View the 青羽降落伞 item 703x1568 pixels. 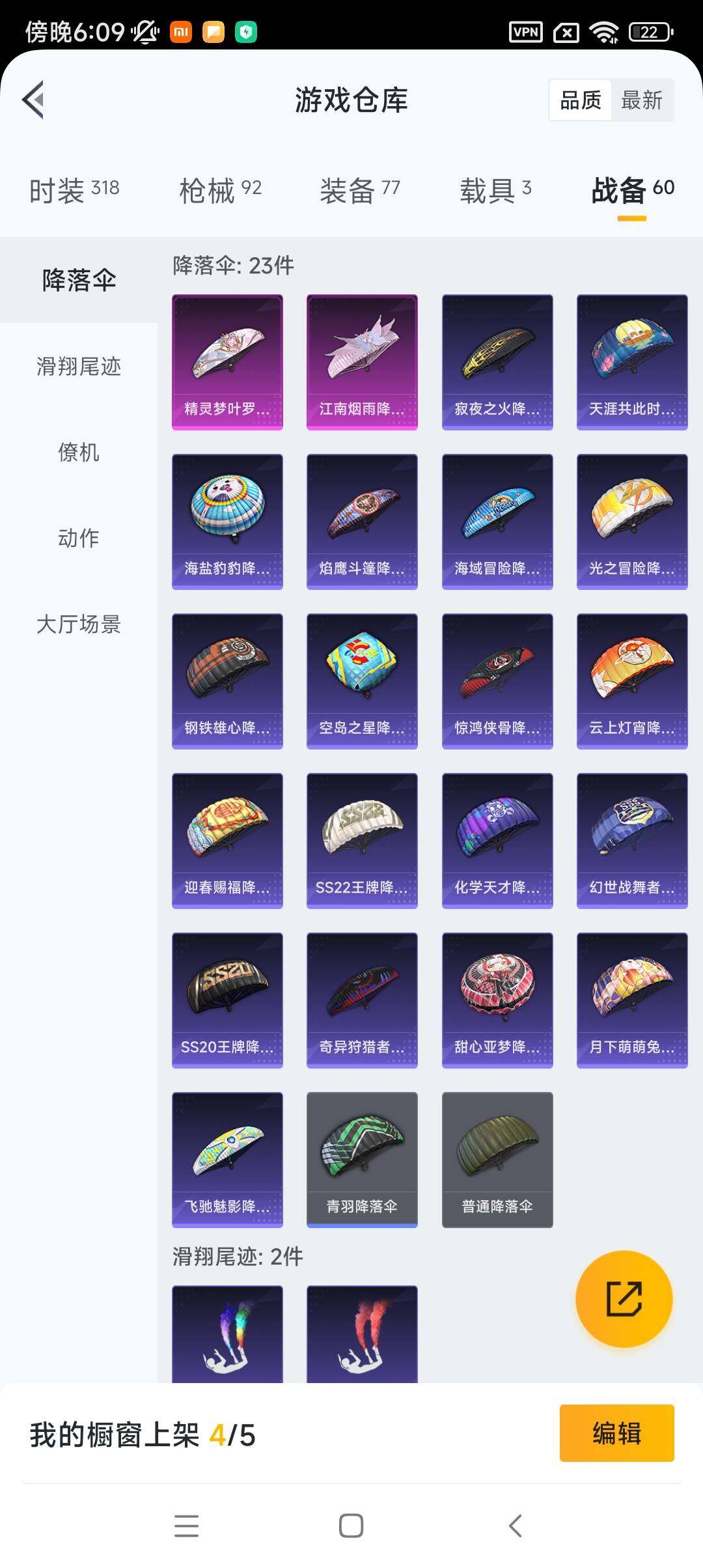[x=362, y=1160]
